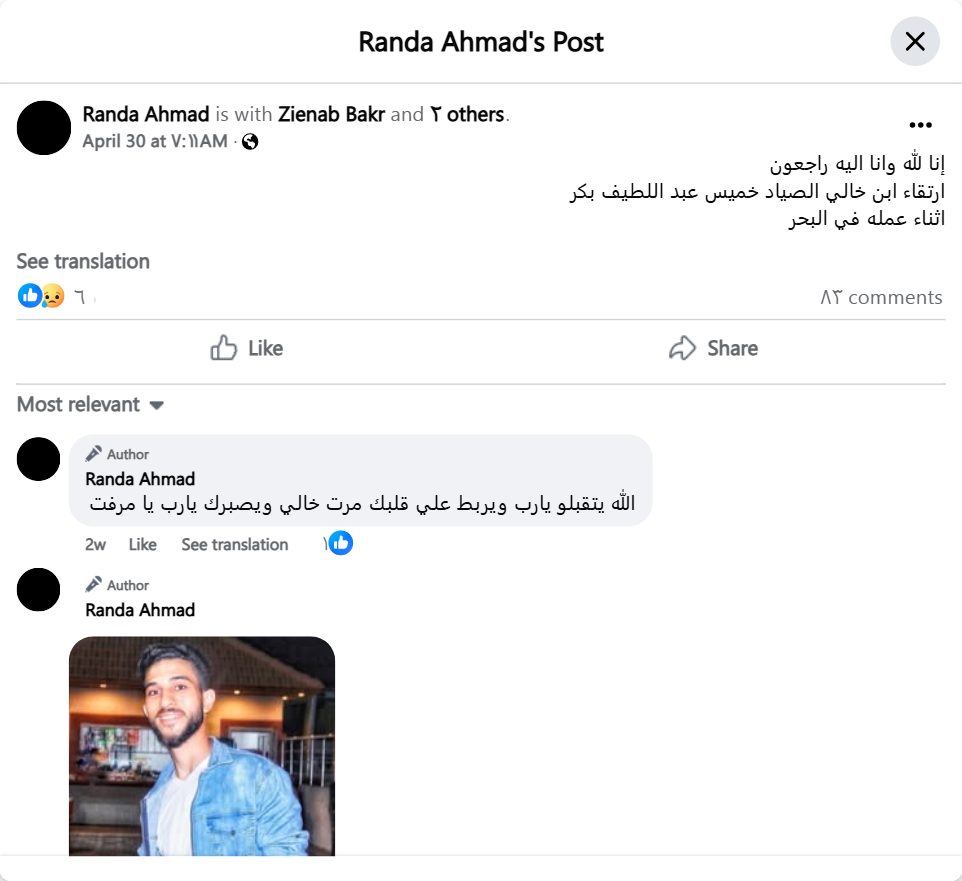Open the Most relevant comment sorting dropdown
Image resolution: width=962 pixels, height=881 pixels.
(90, 405)
